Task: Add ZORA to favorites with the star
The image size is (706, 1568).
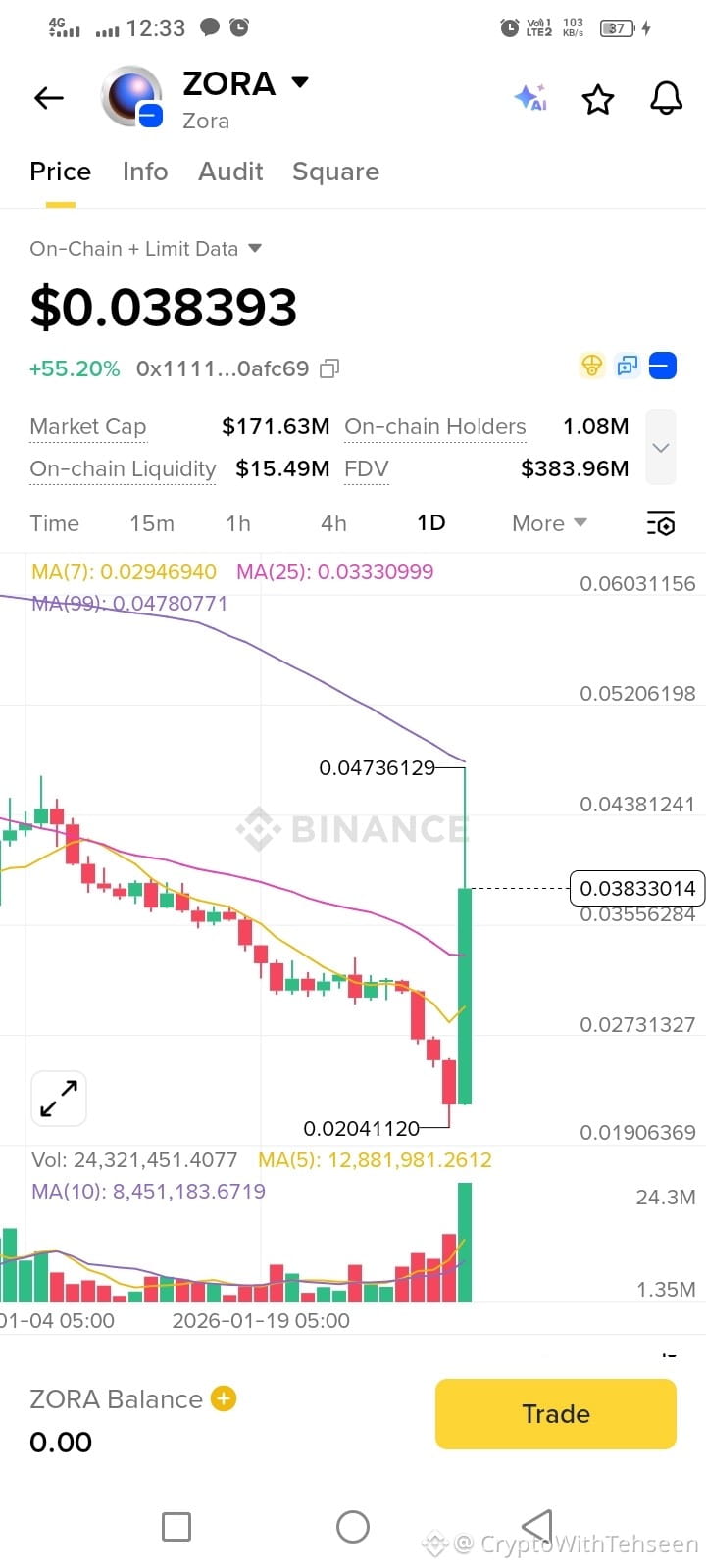Action: (598, 99)
